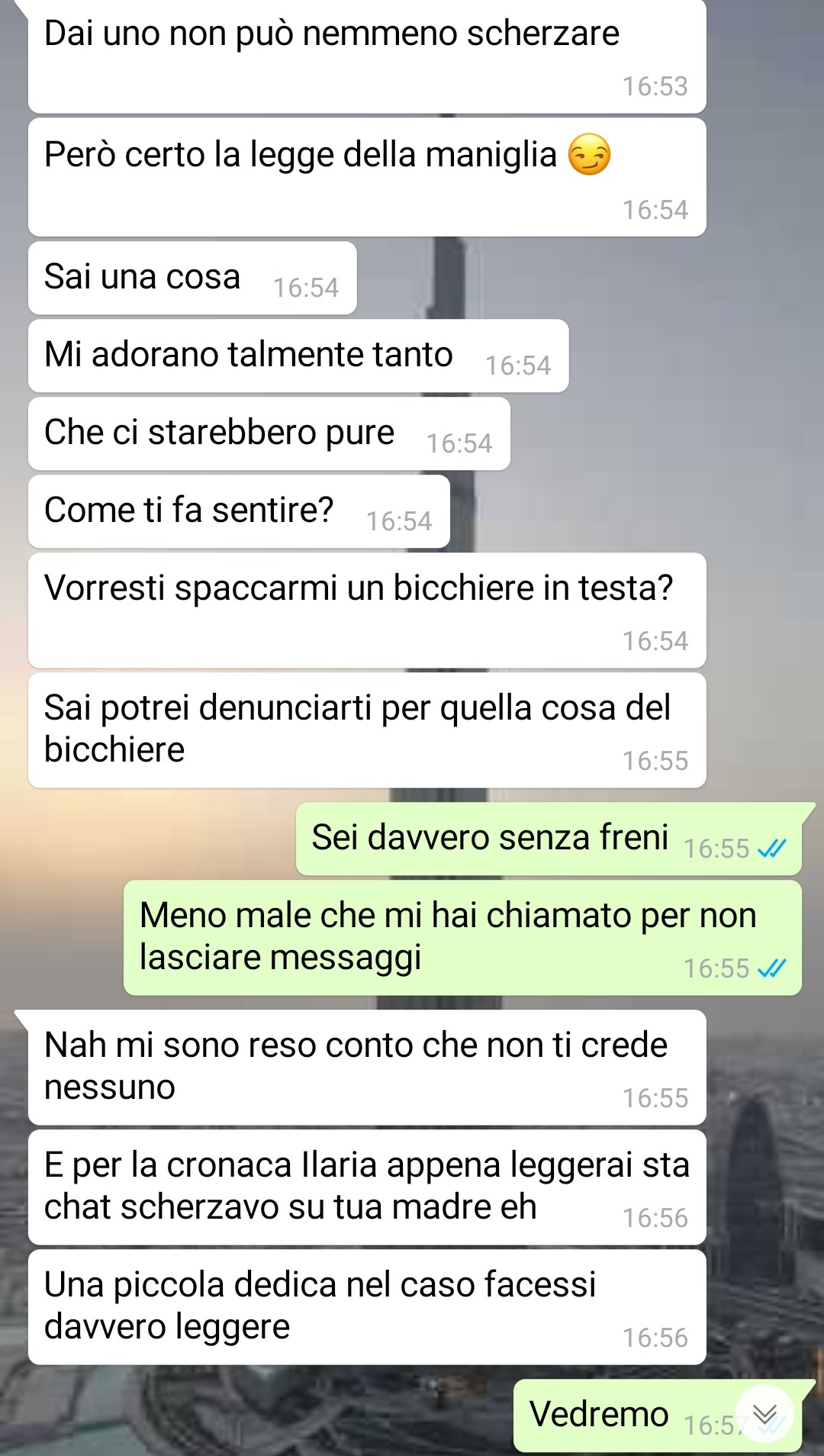The height and width of the screenshot is (1456, 824).
Task: Jump to the latest messages with the down-arrow button
Action: coord(764,1414)
